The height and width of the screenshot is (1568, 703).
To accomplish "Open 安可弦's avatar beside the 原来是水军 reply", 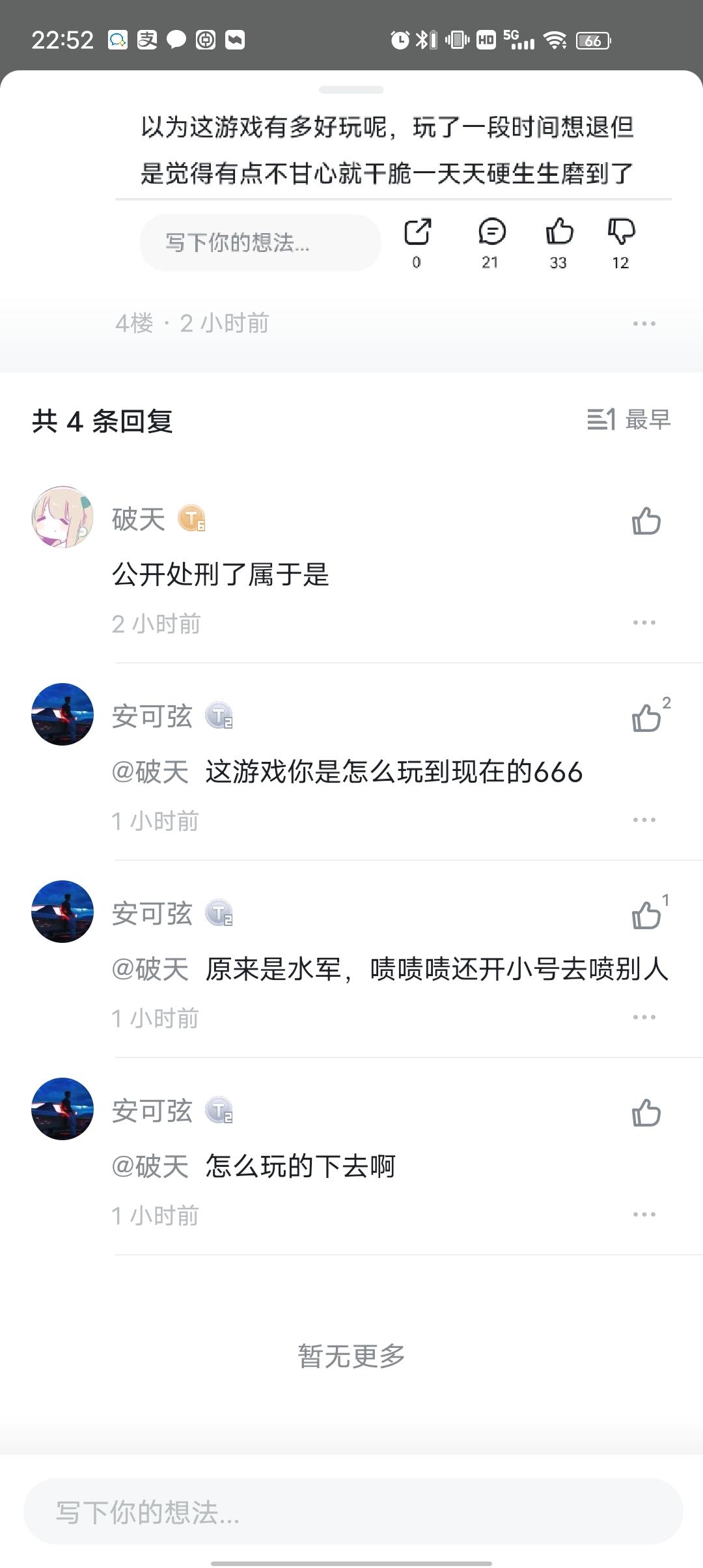I will click(x=62, y=912).
